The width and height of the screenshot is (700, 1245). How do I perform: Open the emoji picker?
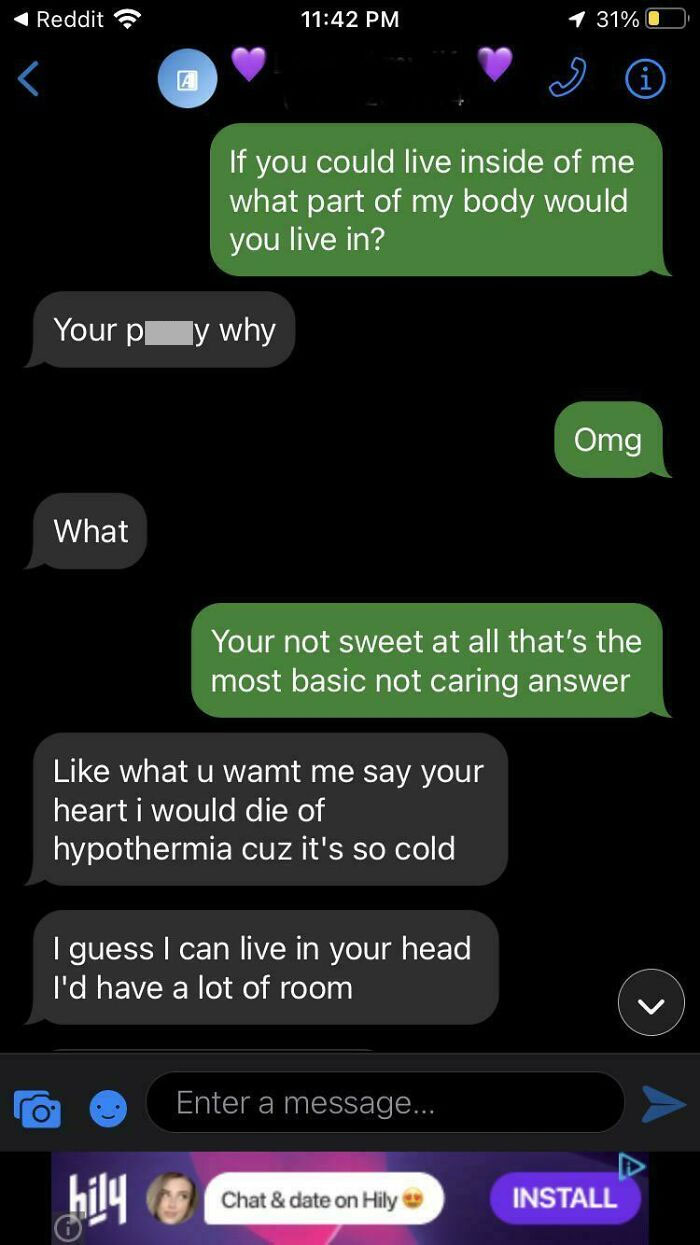108,1108
